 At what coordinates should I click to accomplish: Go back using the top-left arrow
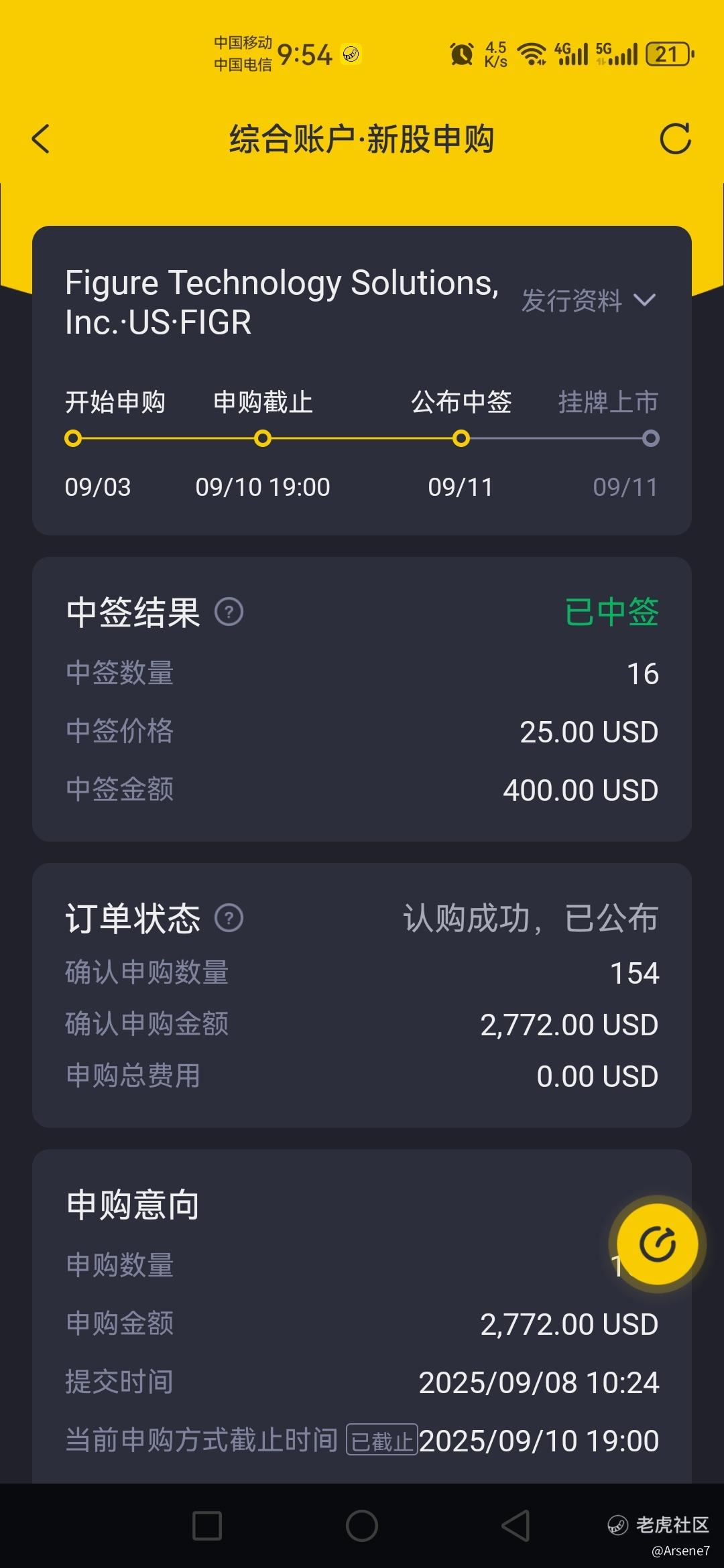41,139
